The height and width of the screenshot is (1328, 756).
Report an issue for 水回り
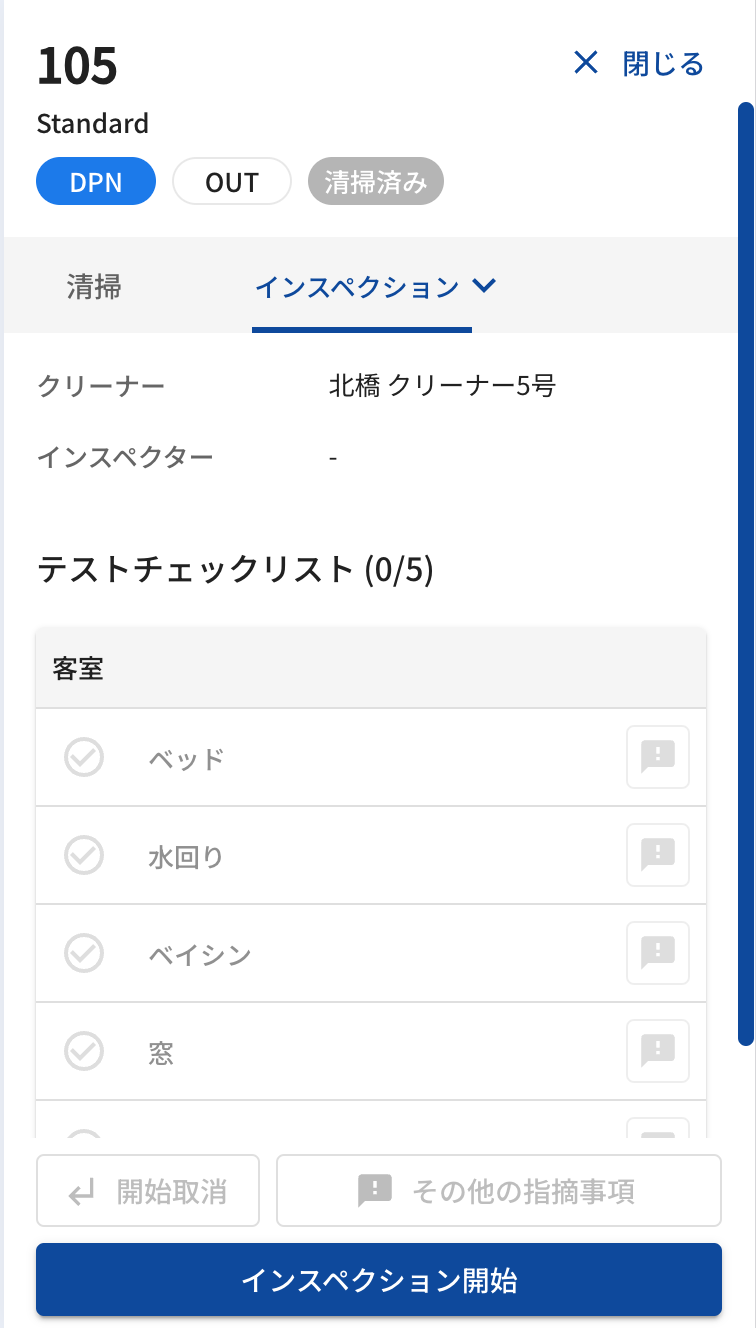657,855
